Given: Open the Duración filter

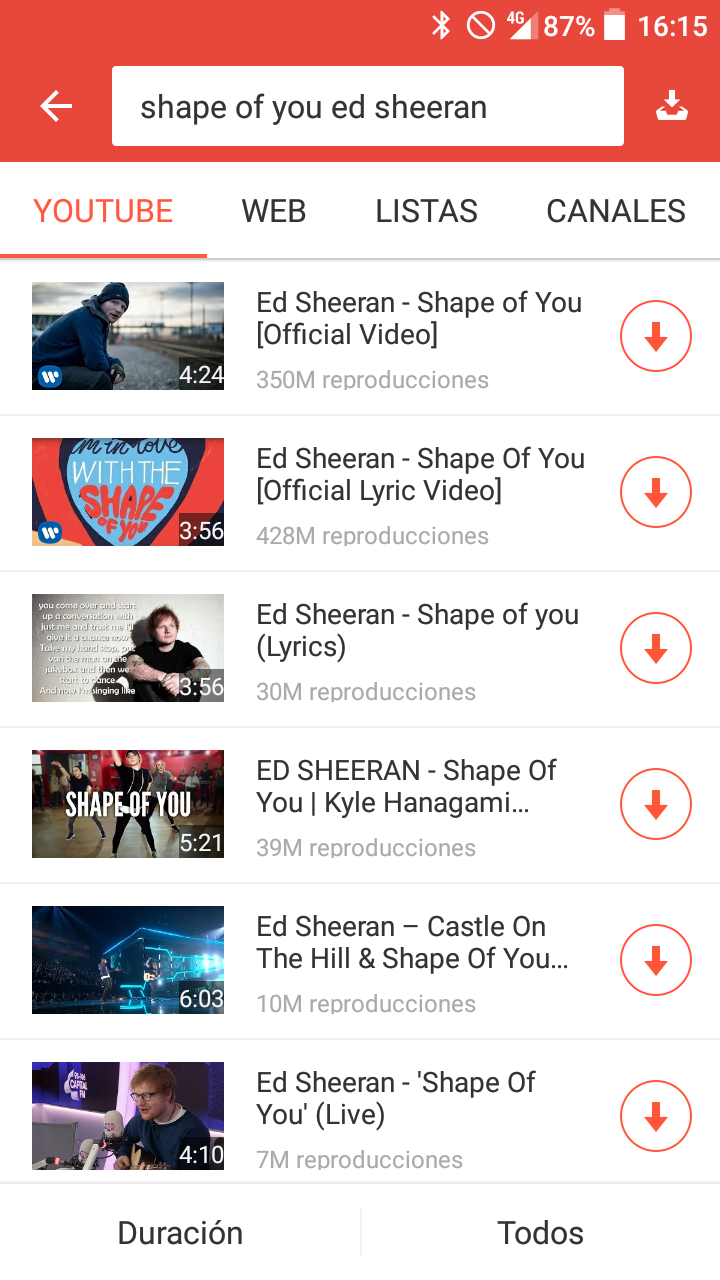Looking at the screenshot, I should pyautogui.click(x=180, y=1233).
